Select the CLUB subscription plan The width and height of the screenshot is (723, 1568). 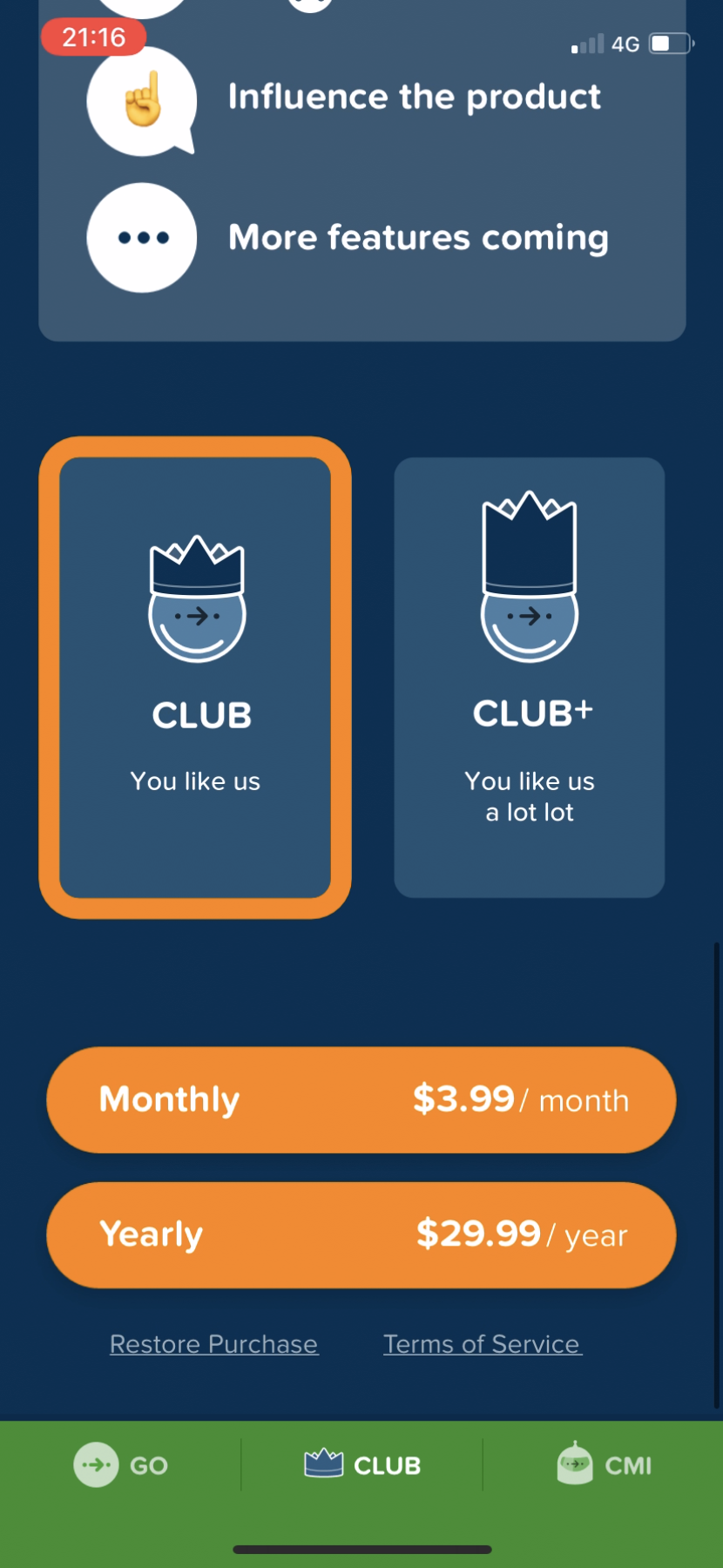pos(196,679)
